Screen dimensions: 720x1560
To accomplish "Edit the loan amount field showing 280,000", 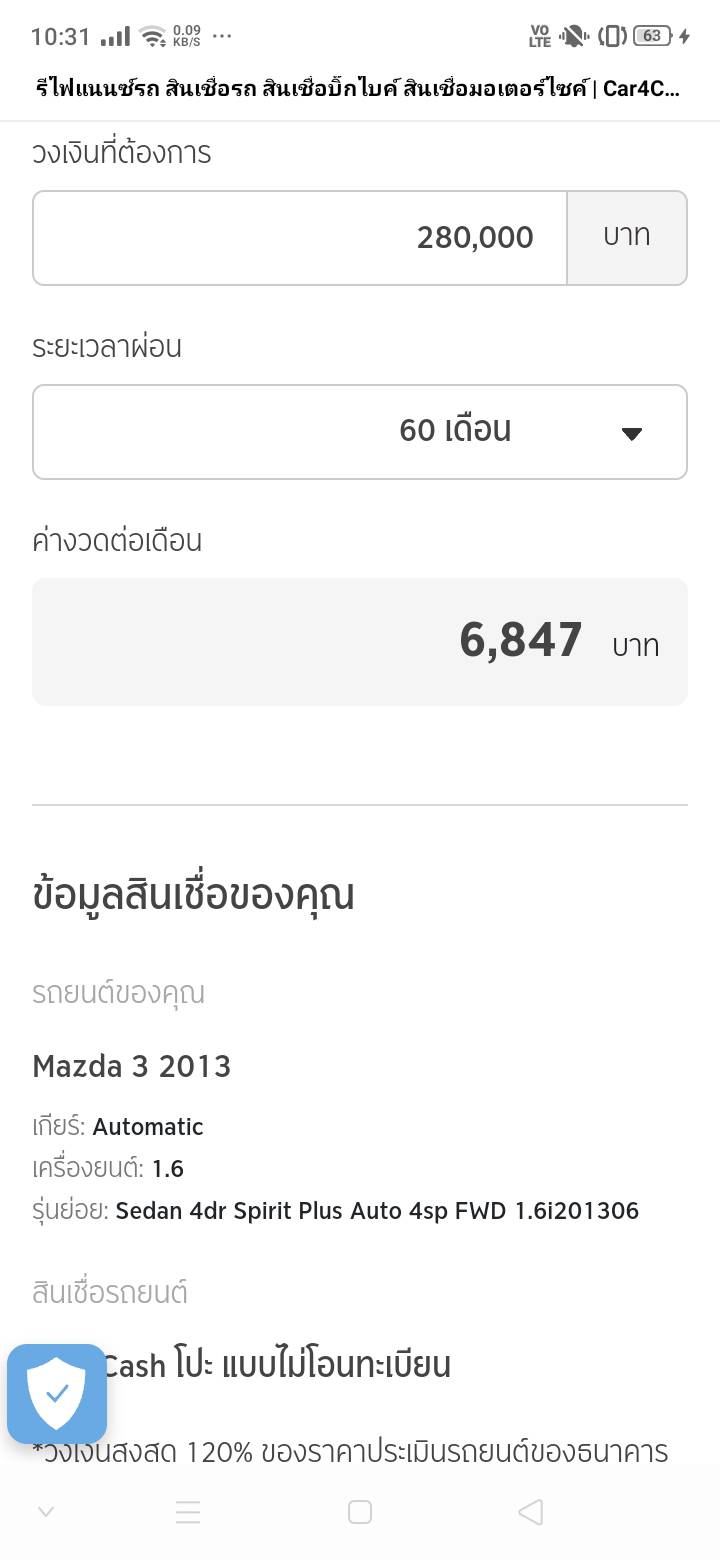I will coord(300,238).
